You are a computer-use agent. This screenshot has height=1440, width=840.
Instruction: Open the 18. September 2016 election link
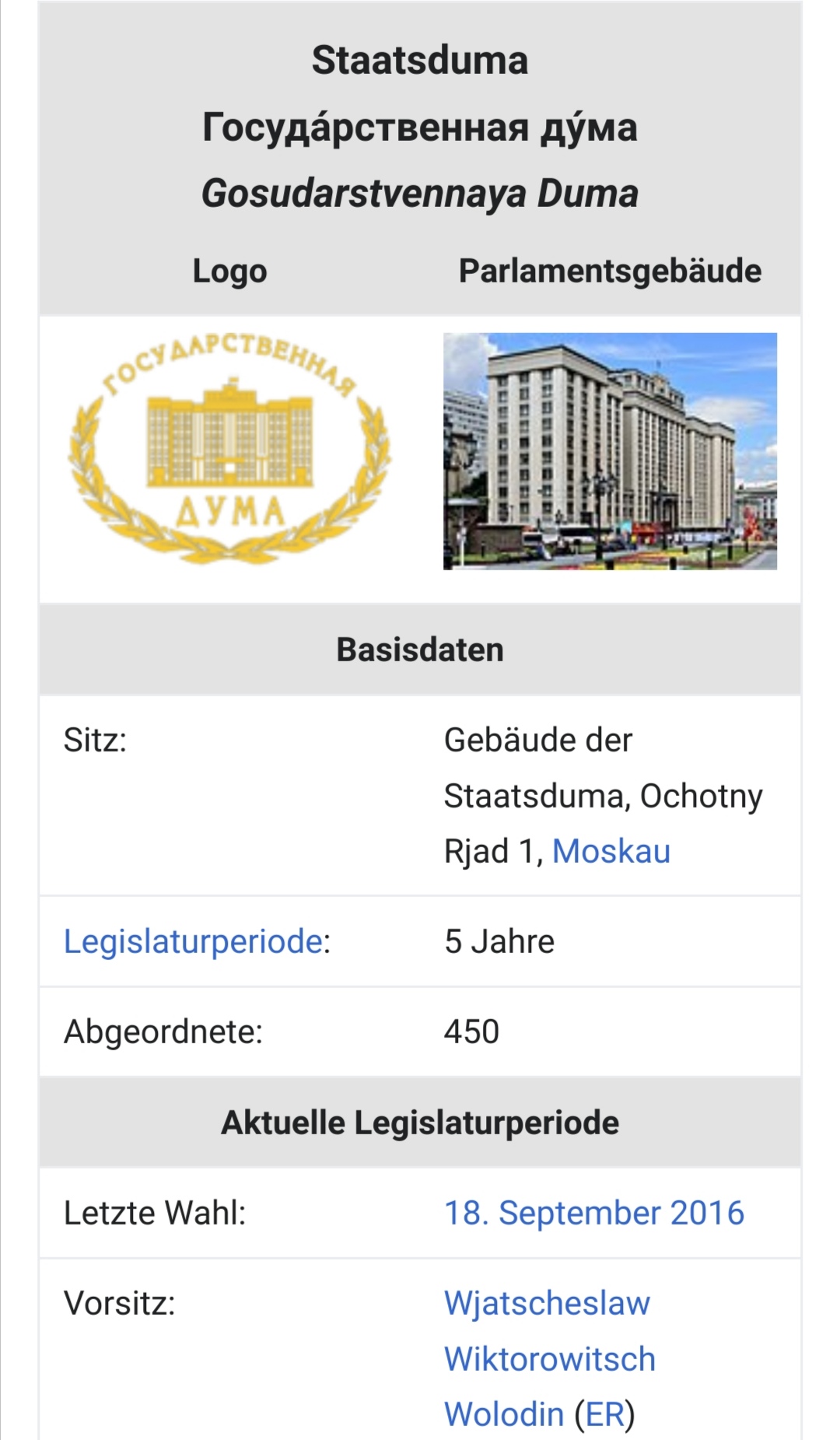tap(594, 1213)
